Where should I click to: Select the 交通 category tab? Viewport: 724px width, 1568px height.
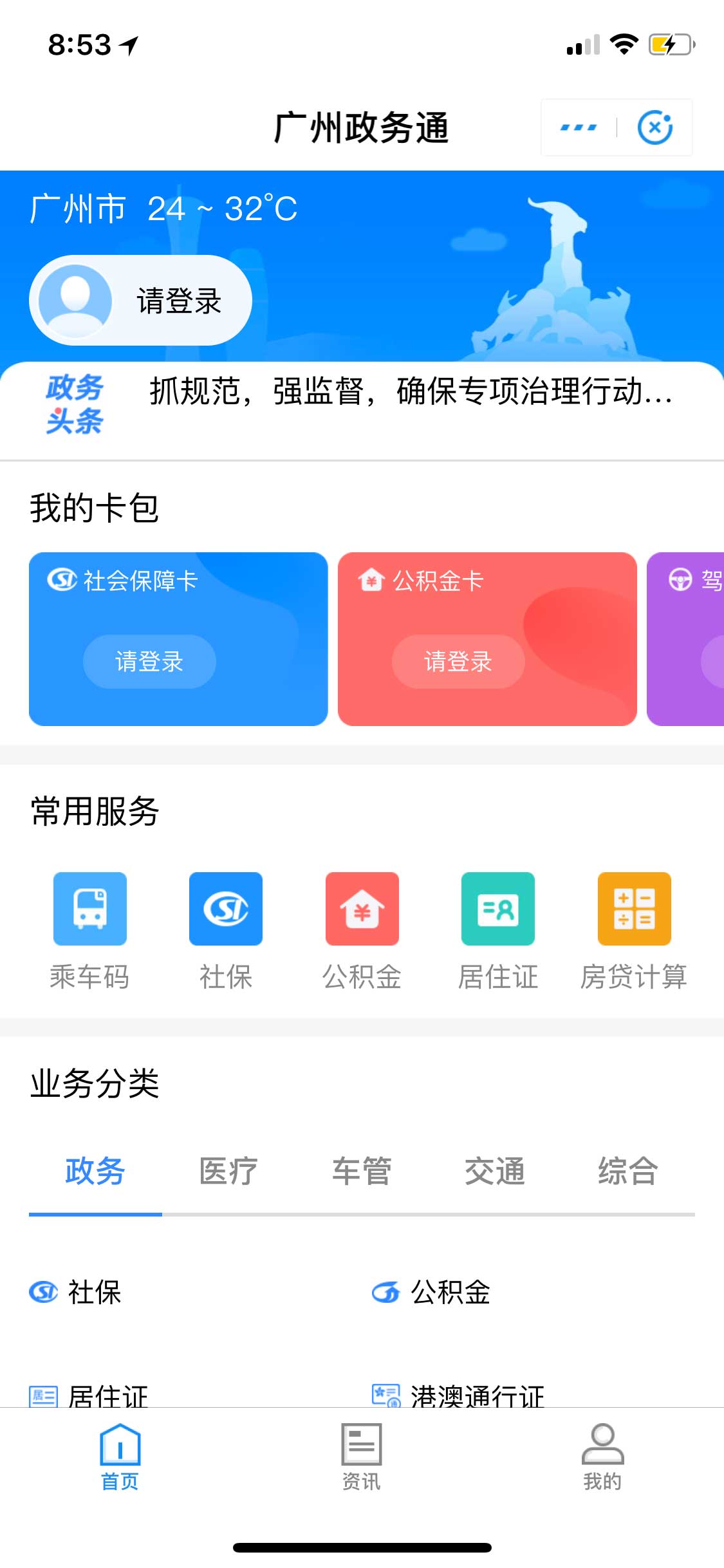point(495,1171)
